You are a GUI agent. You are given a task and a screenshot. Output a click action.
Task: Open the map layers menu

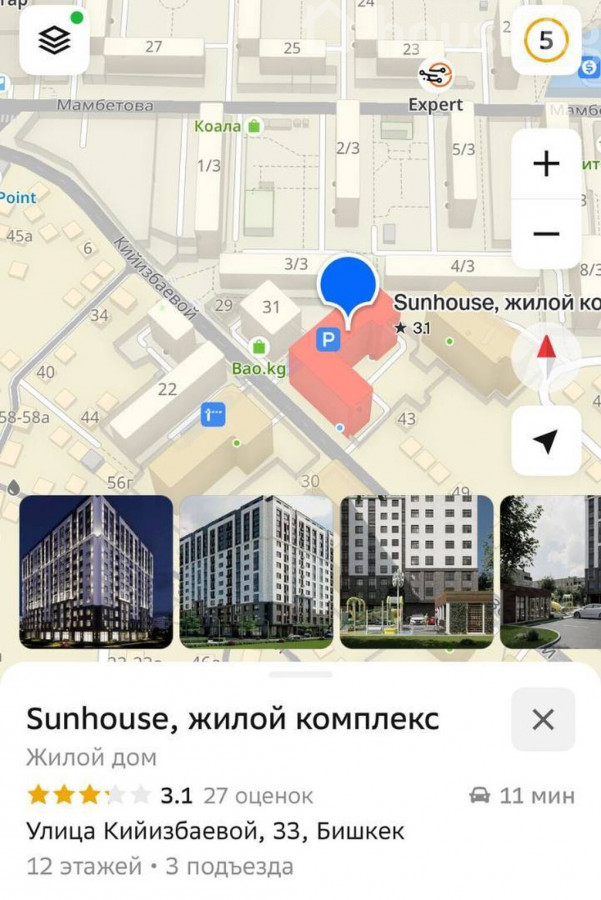point(54,40)
